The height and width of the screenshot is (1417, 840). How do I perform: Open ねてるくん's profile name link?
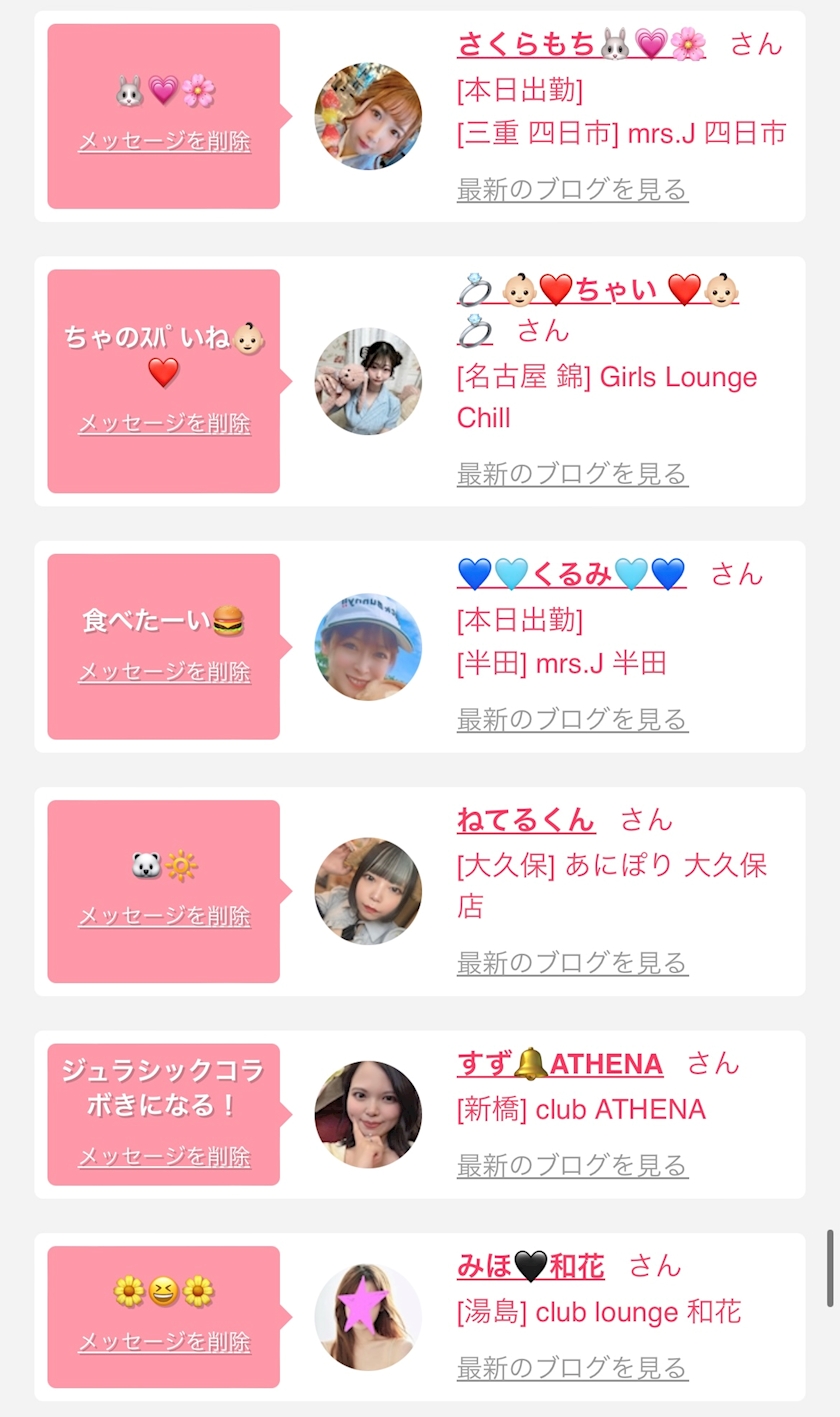tap(526, 820)
